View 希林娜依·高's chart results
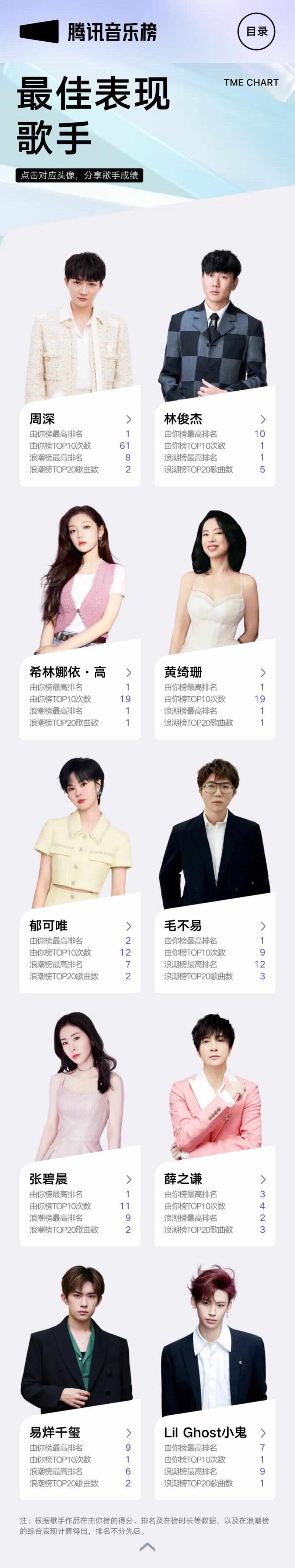Screen dimensions: 295x1568 tap(80, 672)
